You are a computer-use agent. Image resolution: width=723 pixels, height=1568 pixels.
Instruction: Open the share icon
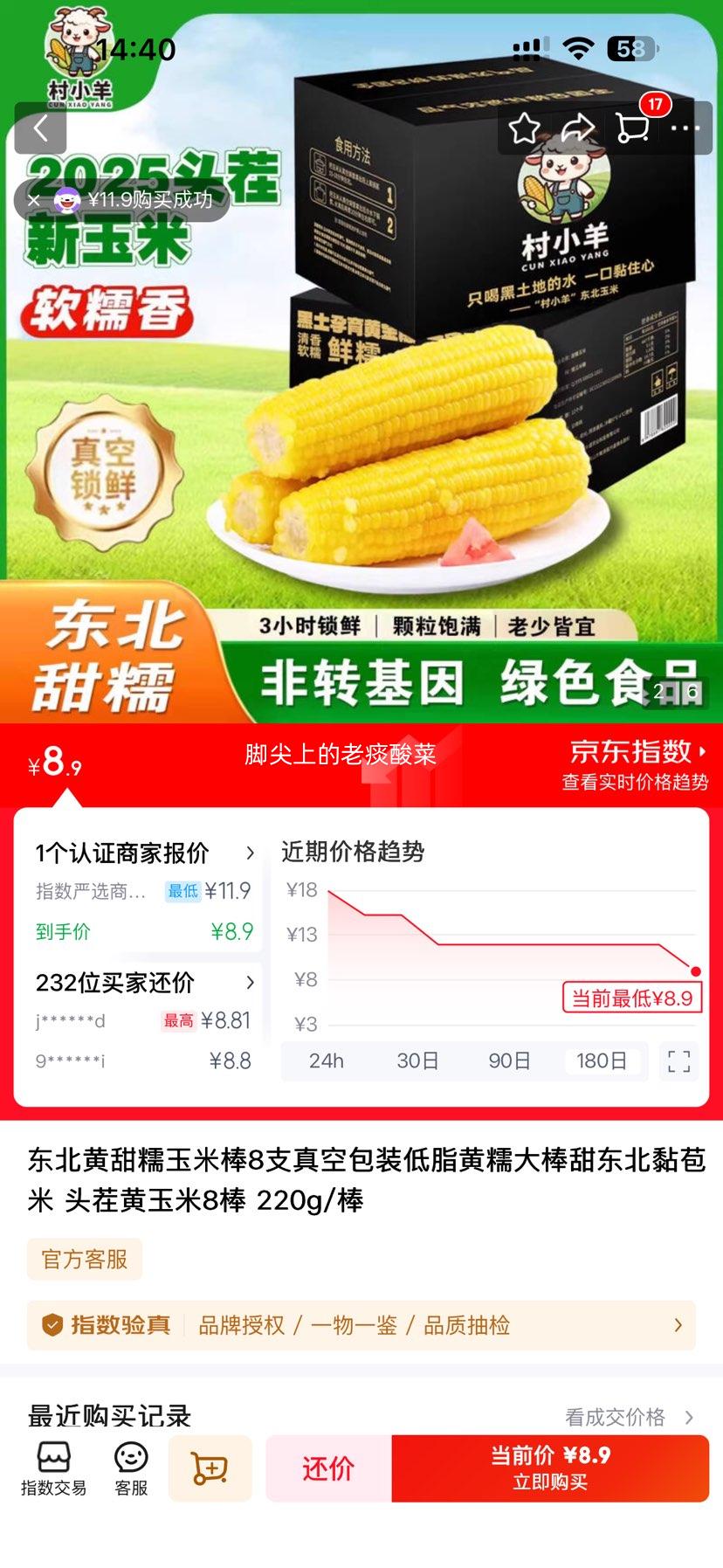tap(580, 128)
